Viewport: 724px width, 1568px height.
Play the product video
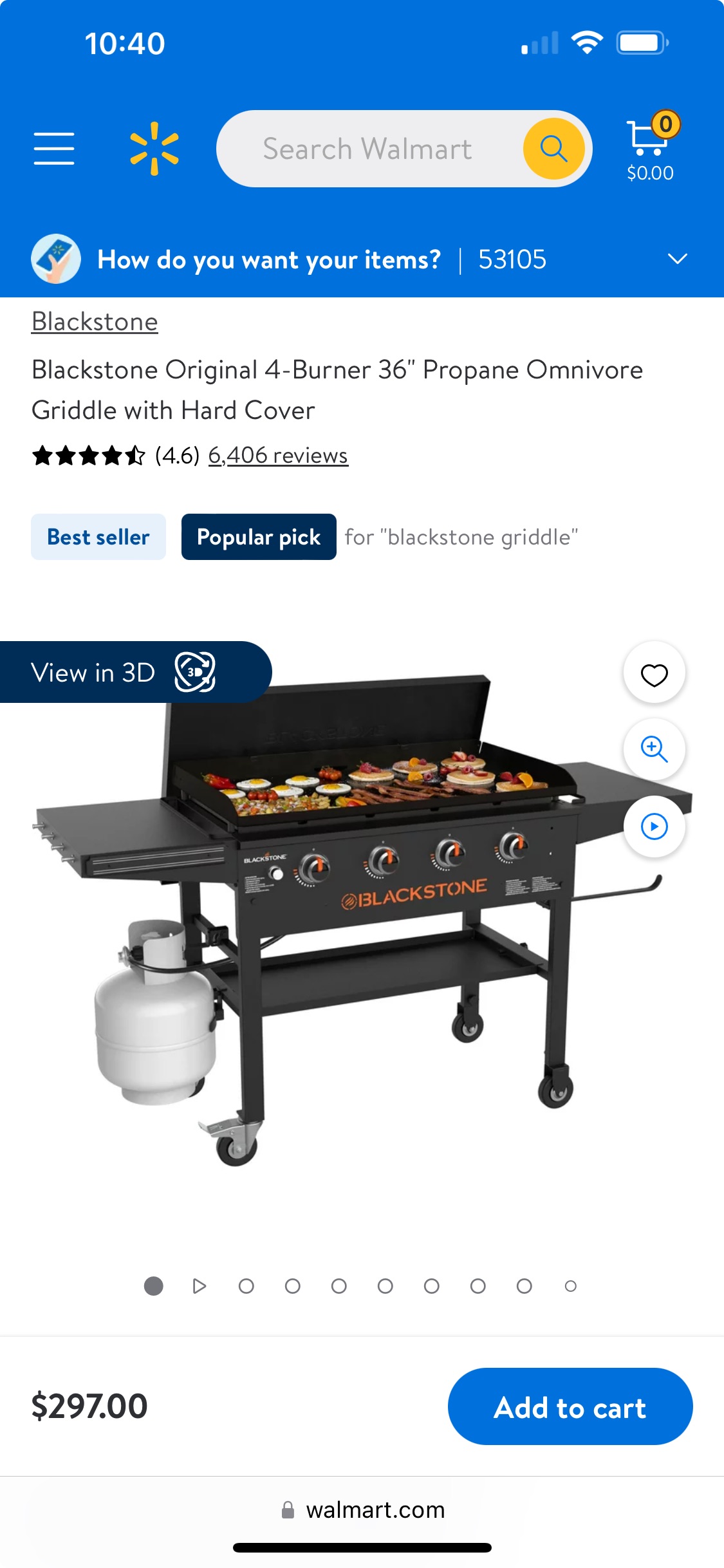[x=654, y=826]
